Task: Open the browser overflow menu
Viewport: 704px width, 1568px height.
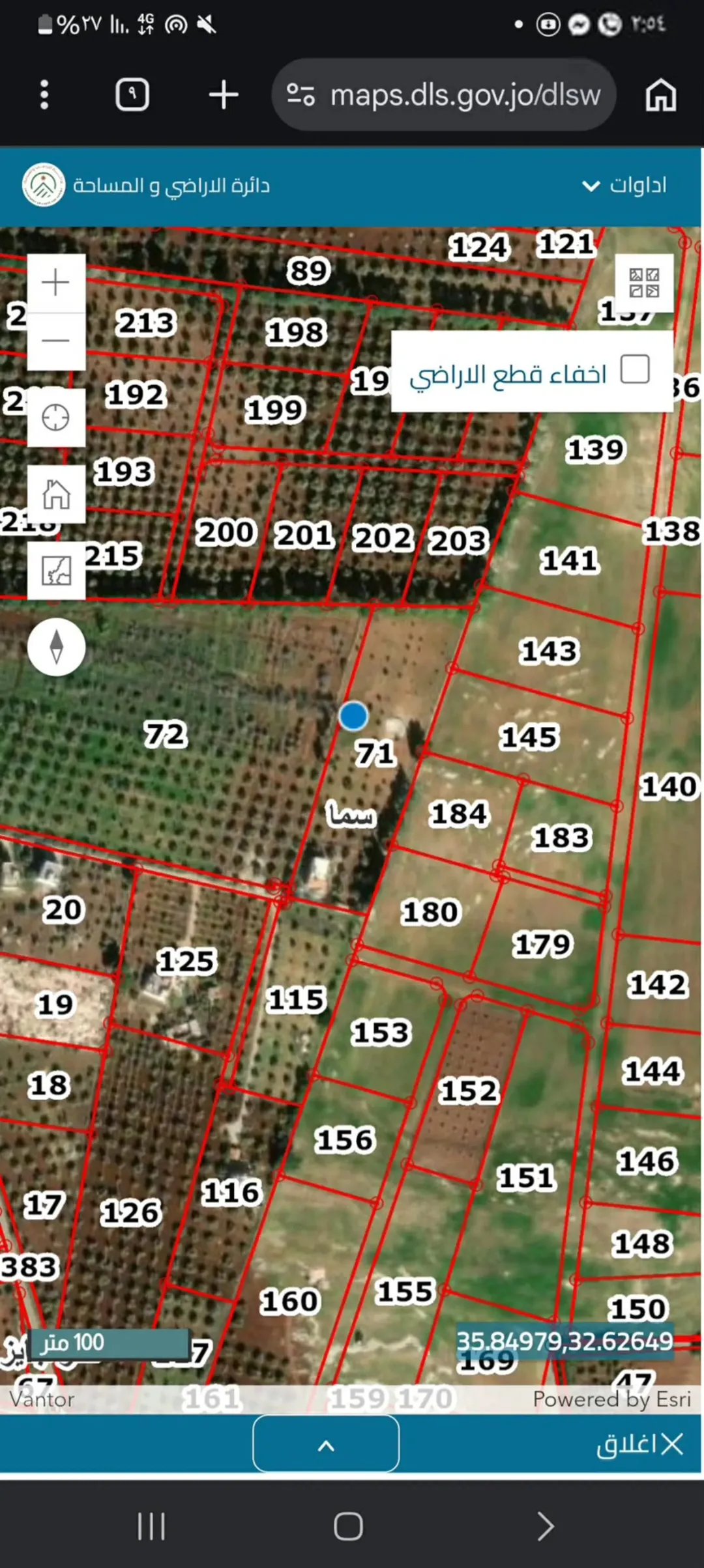Action: tap(44, 95)
